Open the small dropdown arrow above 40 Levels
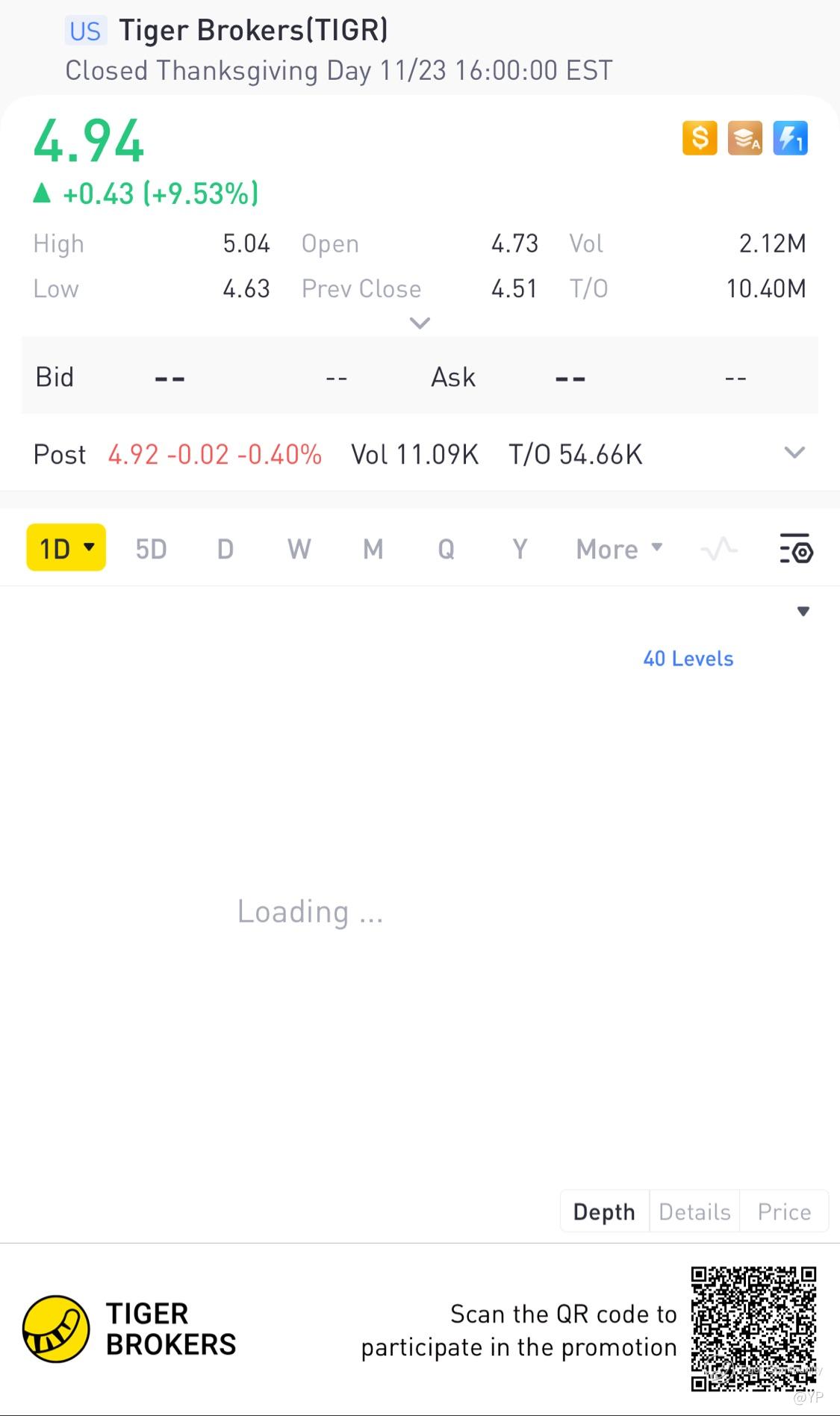Image resolution: width=840 pixels, height=1416 pixels. pyautogui.click(x=803, y=612)
